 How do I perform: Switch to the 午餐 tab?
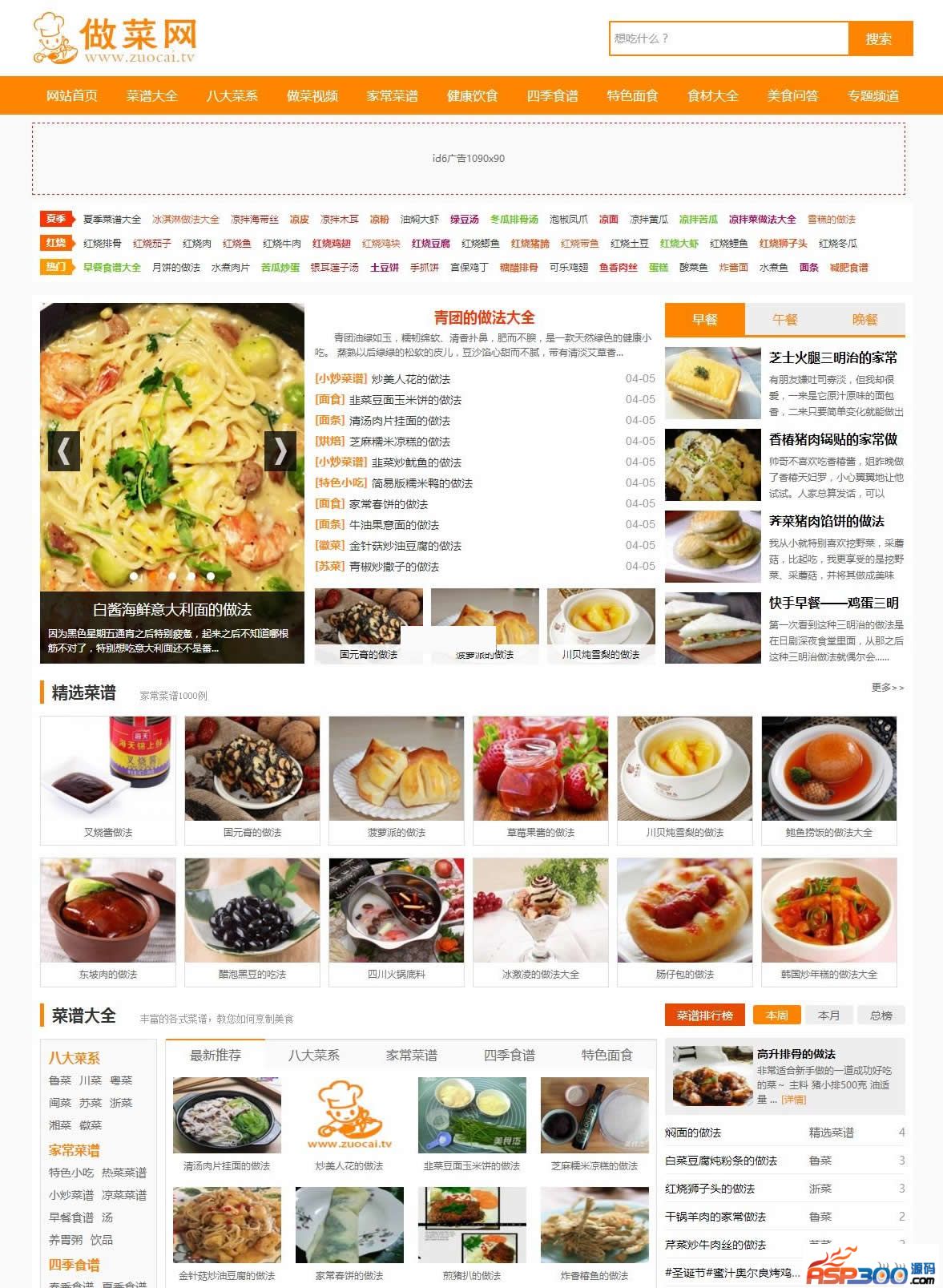(784, 320)
